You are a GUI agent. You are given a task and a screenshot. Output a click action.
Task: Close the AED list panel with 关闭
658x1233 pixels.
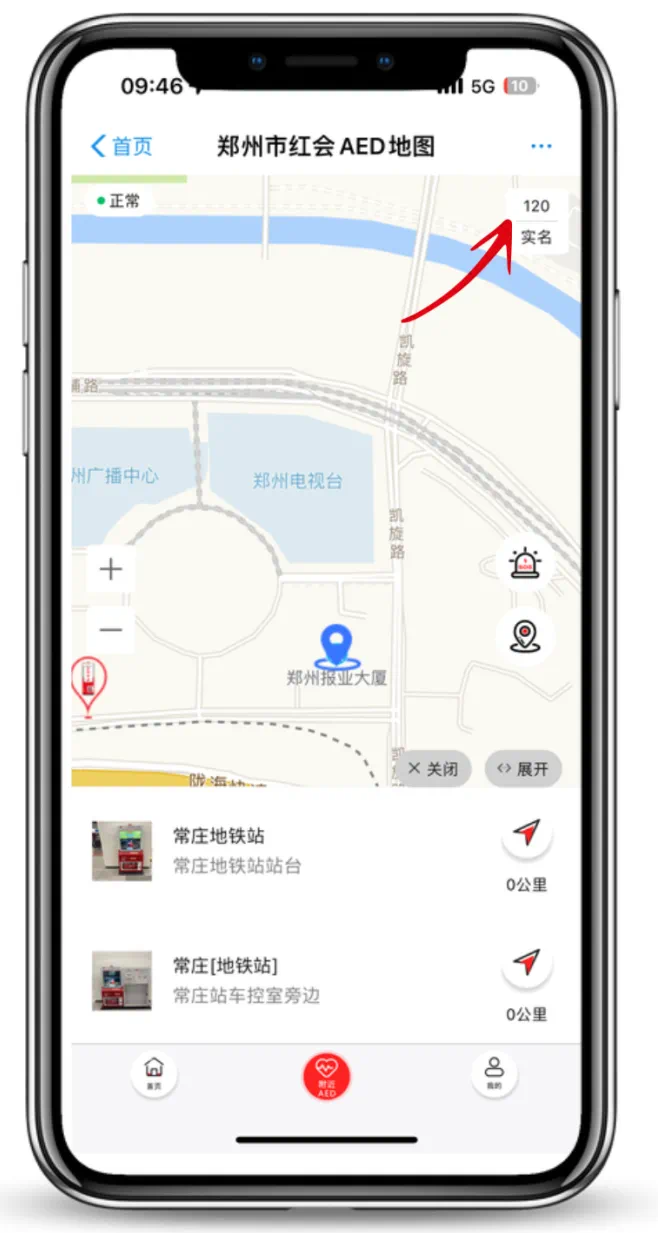coord(433,769)
